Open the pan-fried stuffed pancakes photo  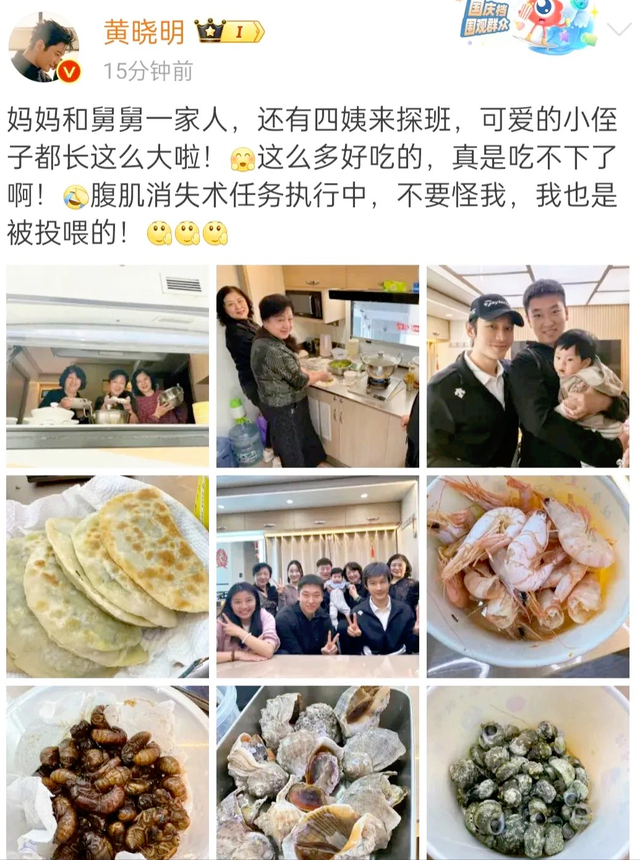108,576
